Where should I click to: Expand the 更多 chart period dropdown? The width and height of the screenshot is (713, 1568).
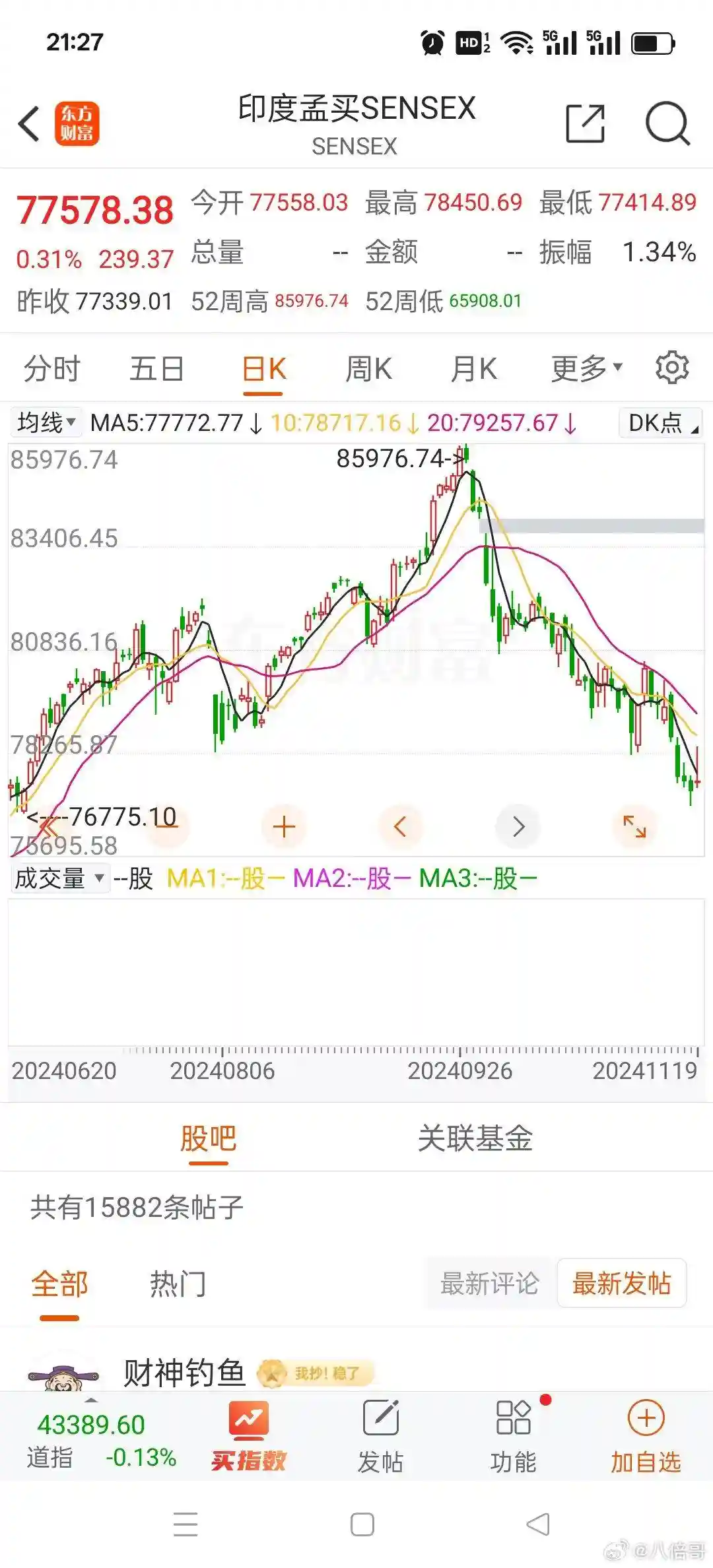pyautogui.click(x=586, y=368)
